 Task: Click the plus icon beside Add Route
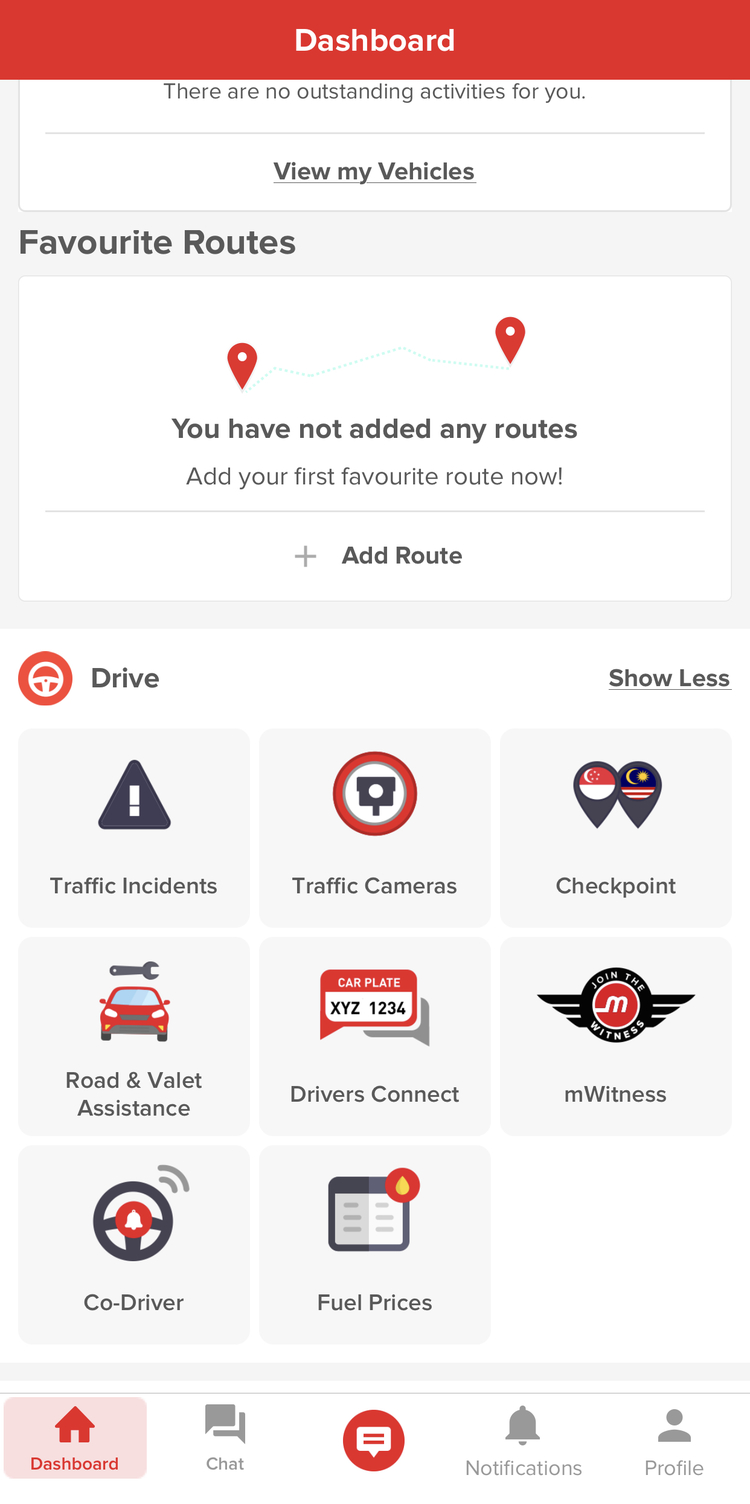[x=304, y=556]
